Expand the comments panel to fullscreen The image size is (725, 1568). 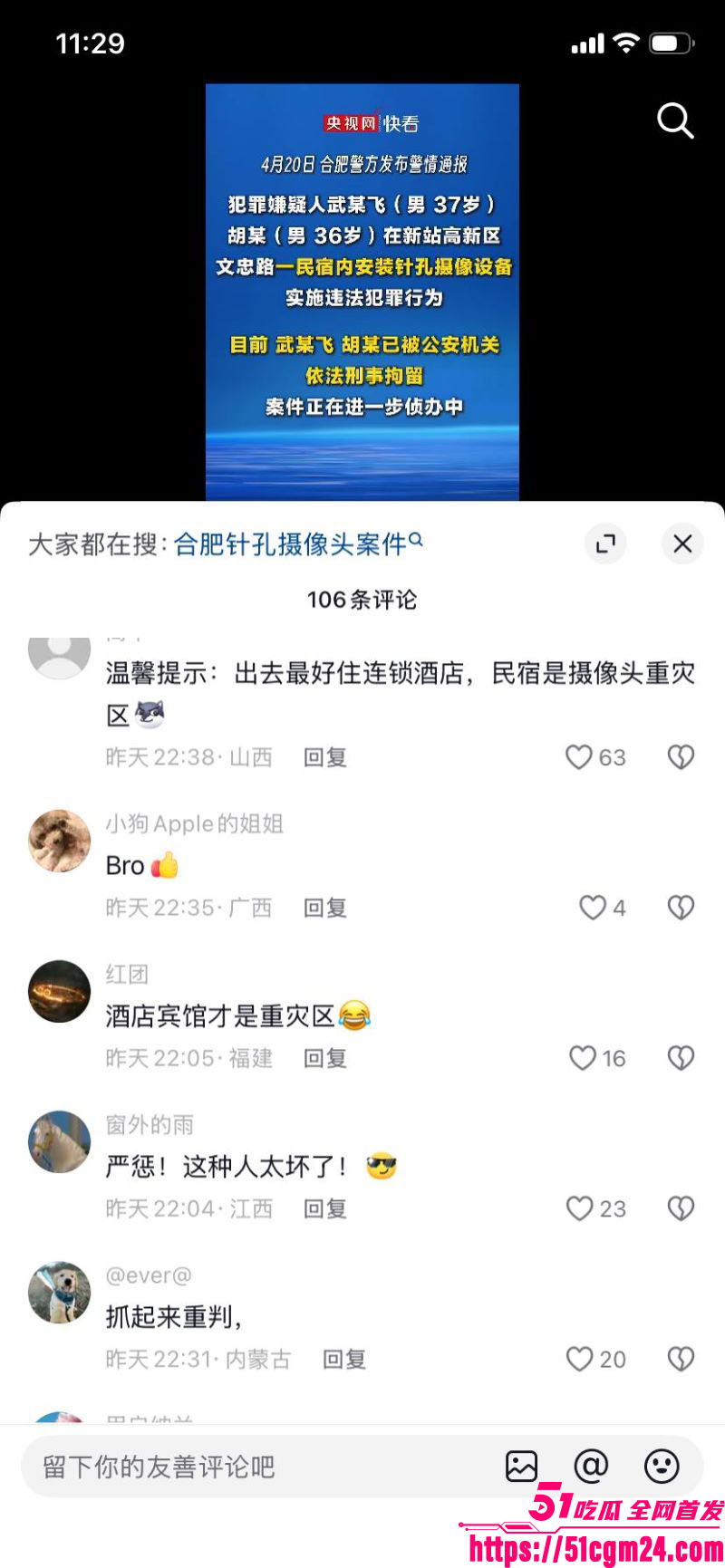pos(605,544)
